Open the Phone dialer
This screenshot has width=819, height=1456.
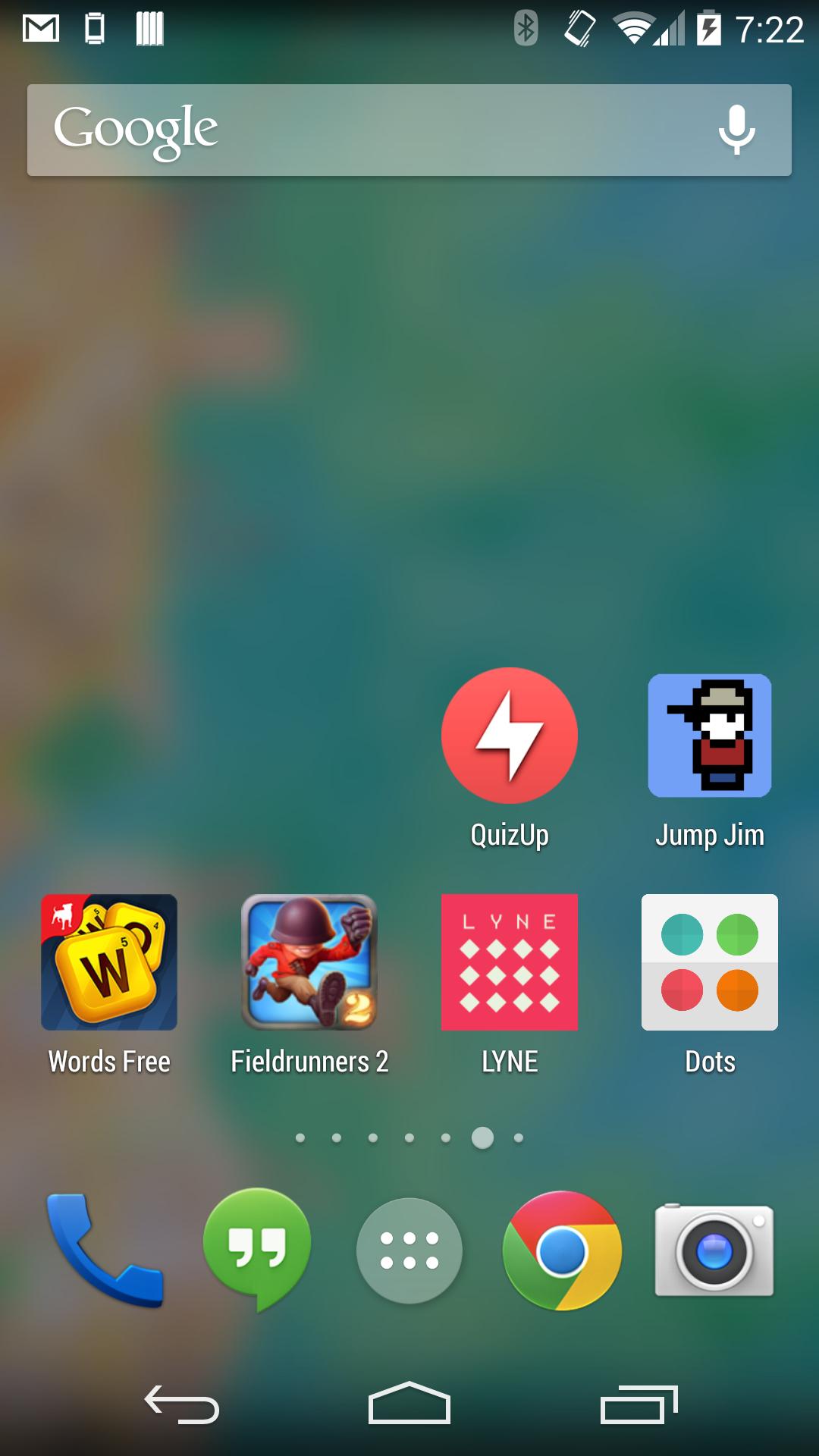point(105,1250)
